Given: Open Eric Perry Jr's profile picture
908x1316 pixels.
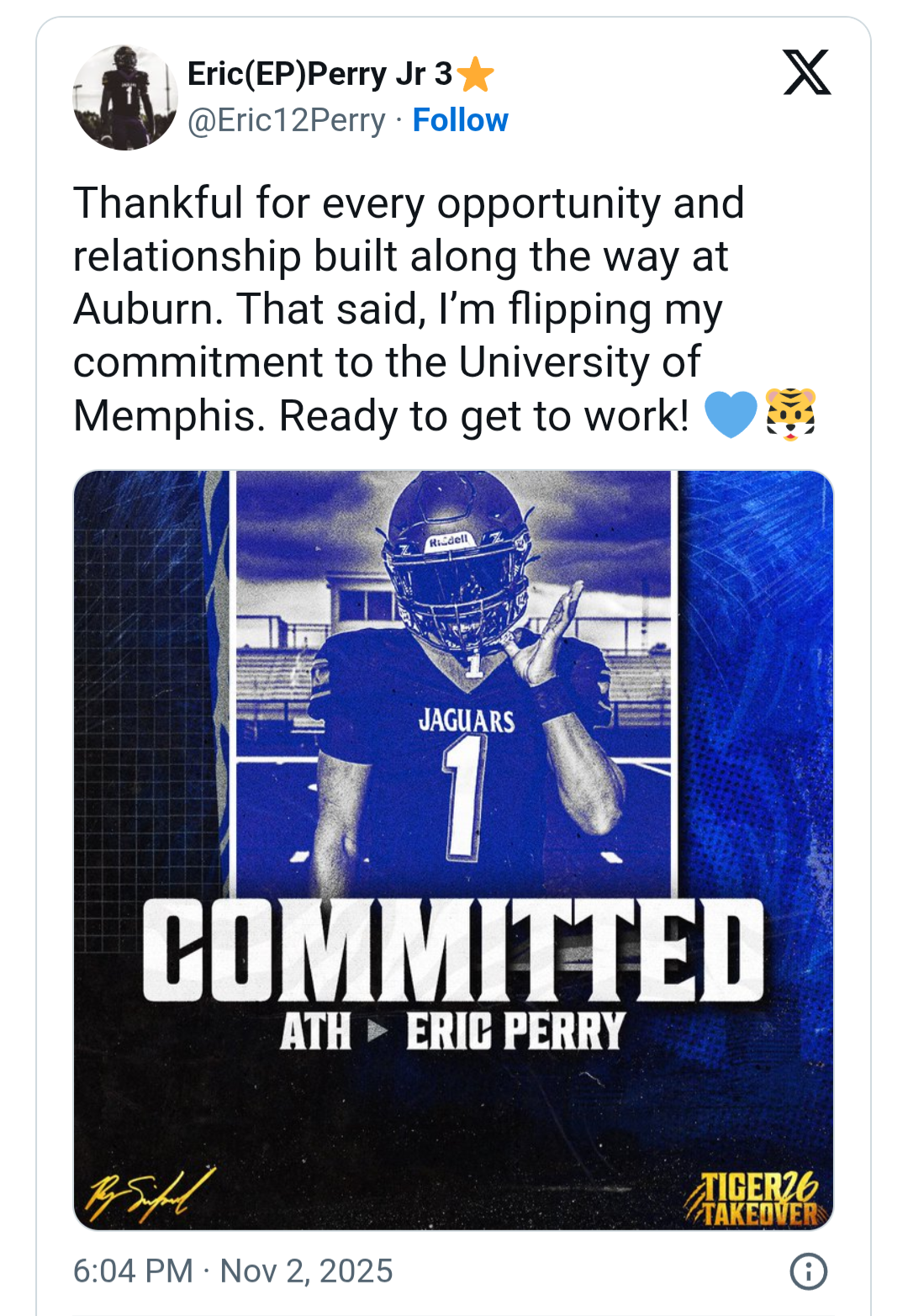Looking at the screenshot, I should (x=125, y=98).
